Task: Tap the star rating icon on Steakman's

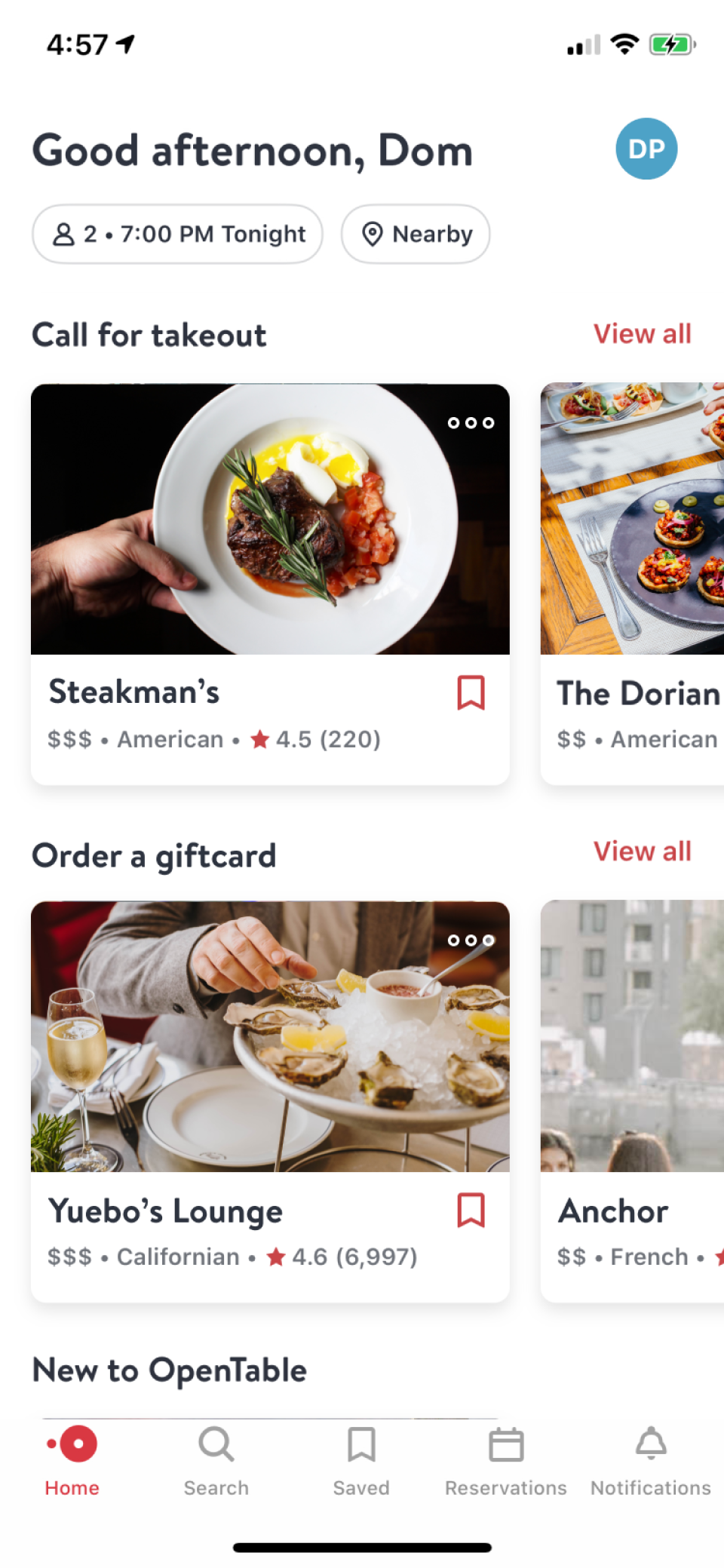Action: [x=260, y=740]
